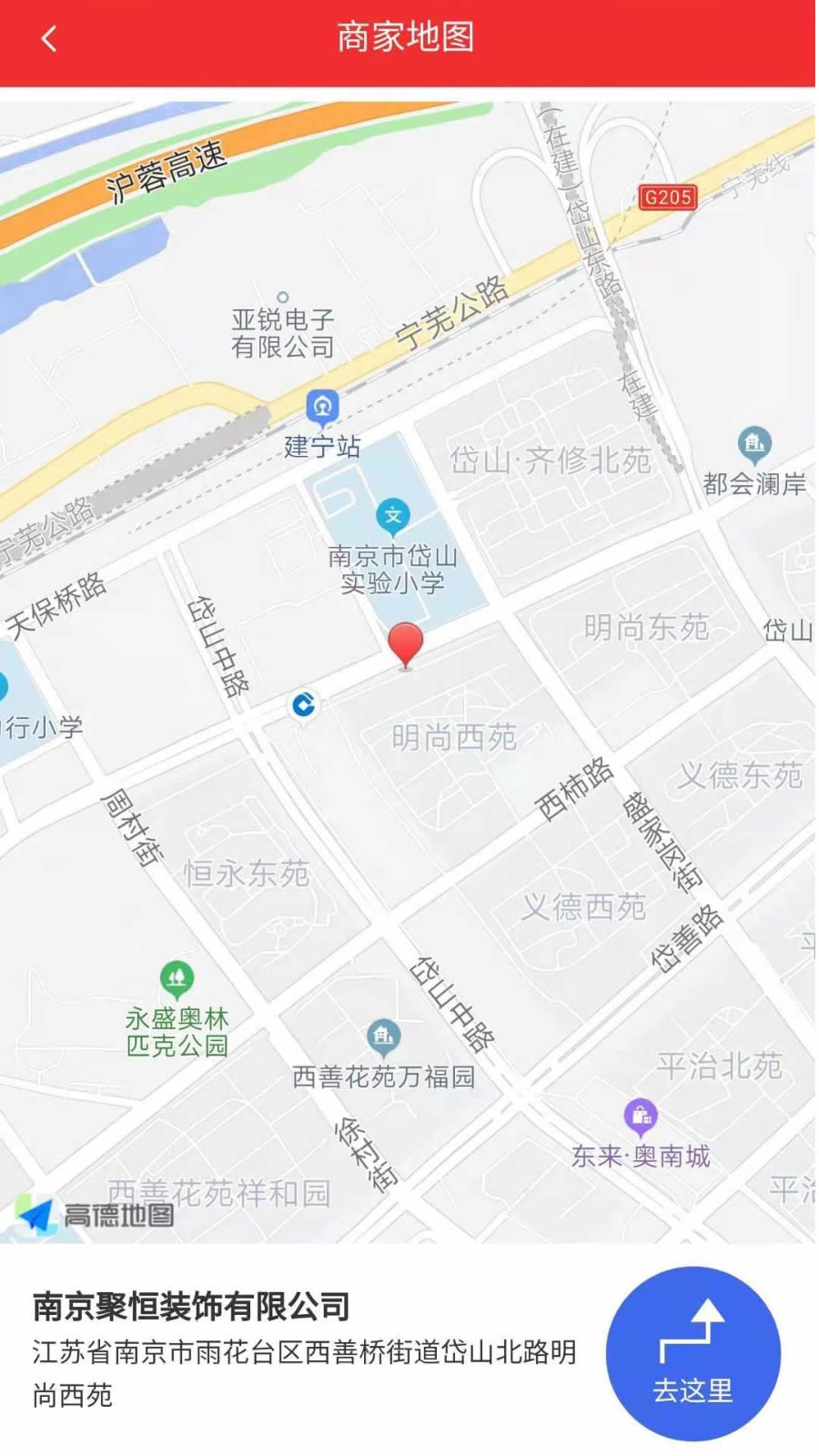Tap the blue bank icon near 明尚西苑
Viewport: 819px width, 1456px height.
305,703
